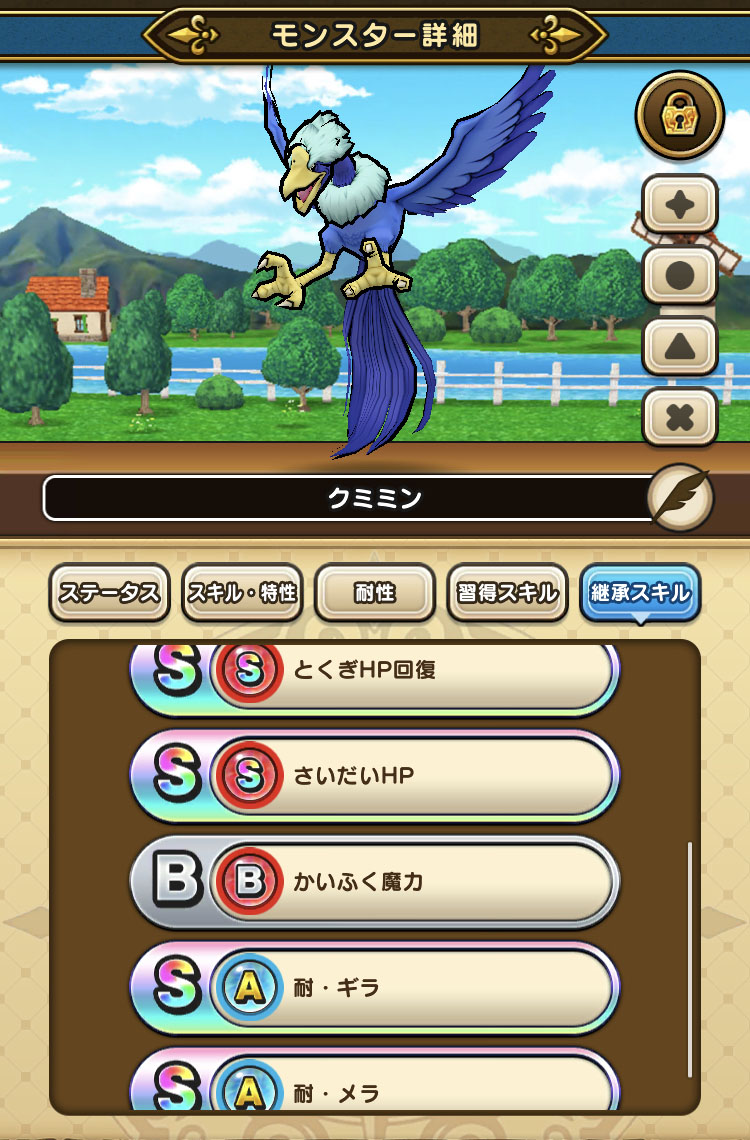This screenshot has width=750, height=1140.
Task: Show the 習得スキル tab
Action: click(507, 593)
